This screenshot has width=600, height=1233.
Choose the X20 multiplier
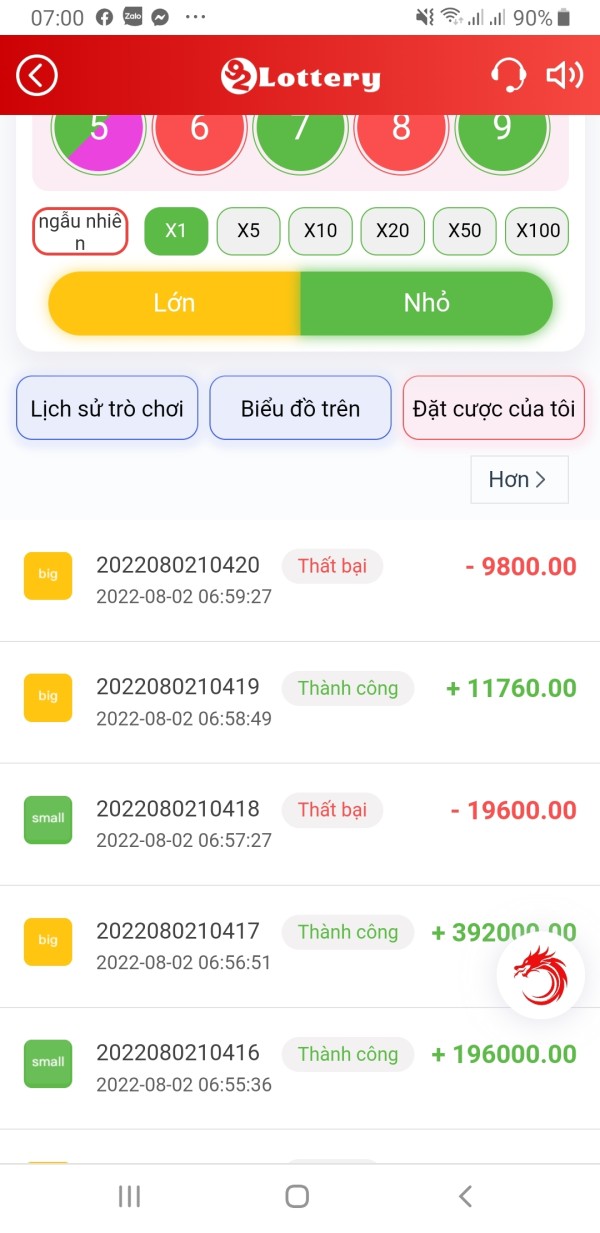[x=392, y=231]
